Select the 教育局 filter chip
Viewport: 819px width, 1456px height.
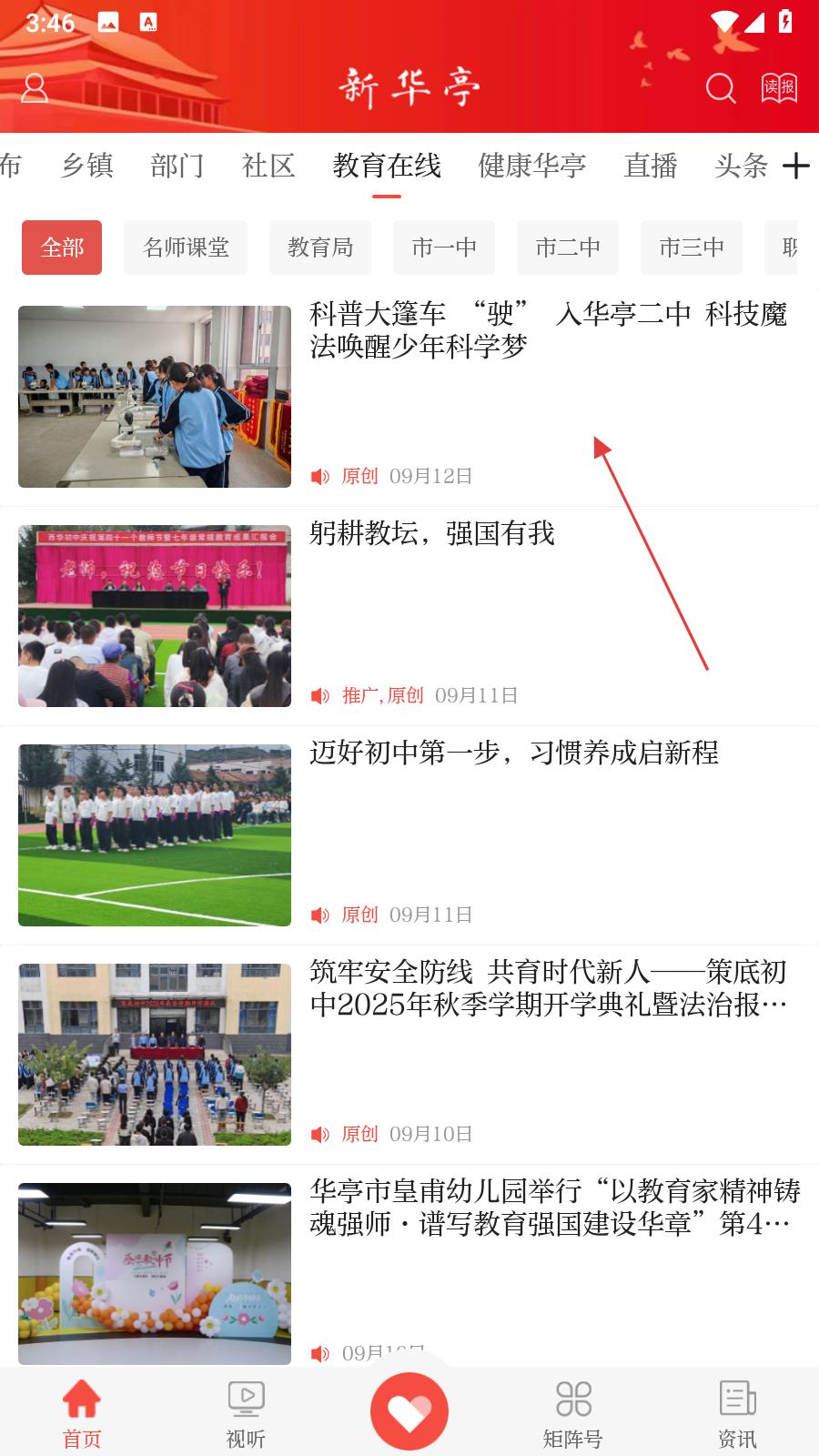pos(320,248)
